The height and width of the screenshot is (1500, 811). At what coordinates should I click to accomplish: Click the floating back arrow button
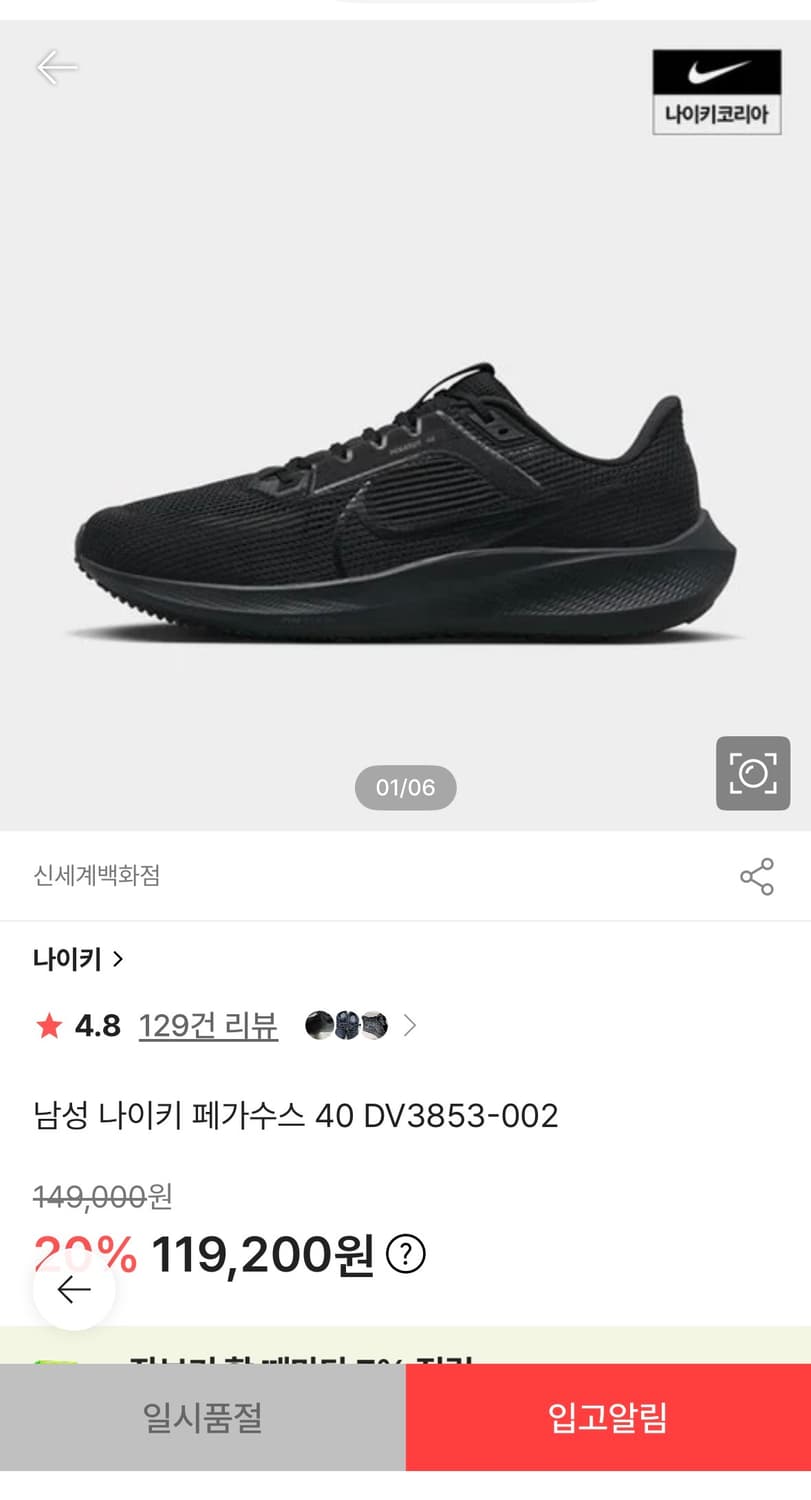[73, 1290]
